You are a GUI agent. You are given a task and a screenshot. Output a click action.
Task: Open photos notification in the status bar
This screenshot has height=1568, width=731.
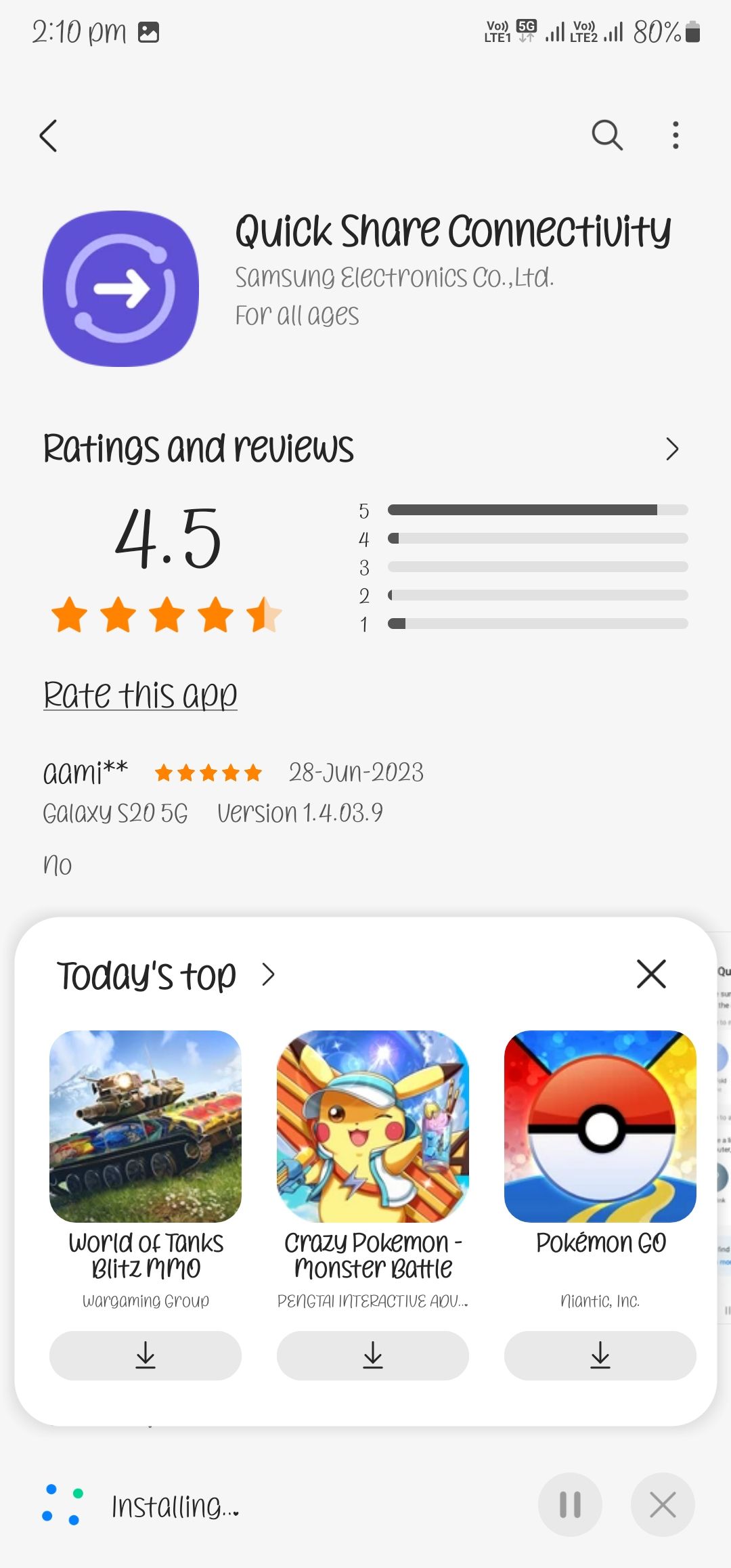[150, 31]
